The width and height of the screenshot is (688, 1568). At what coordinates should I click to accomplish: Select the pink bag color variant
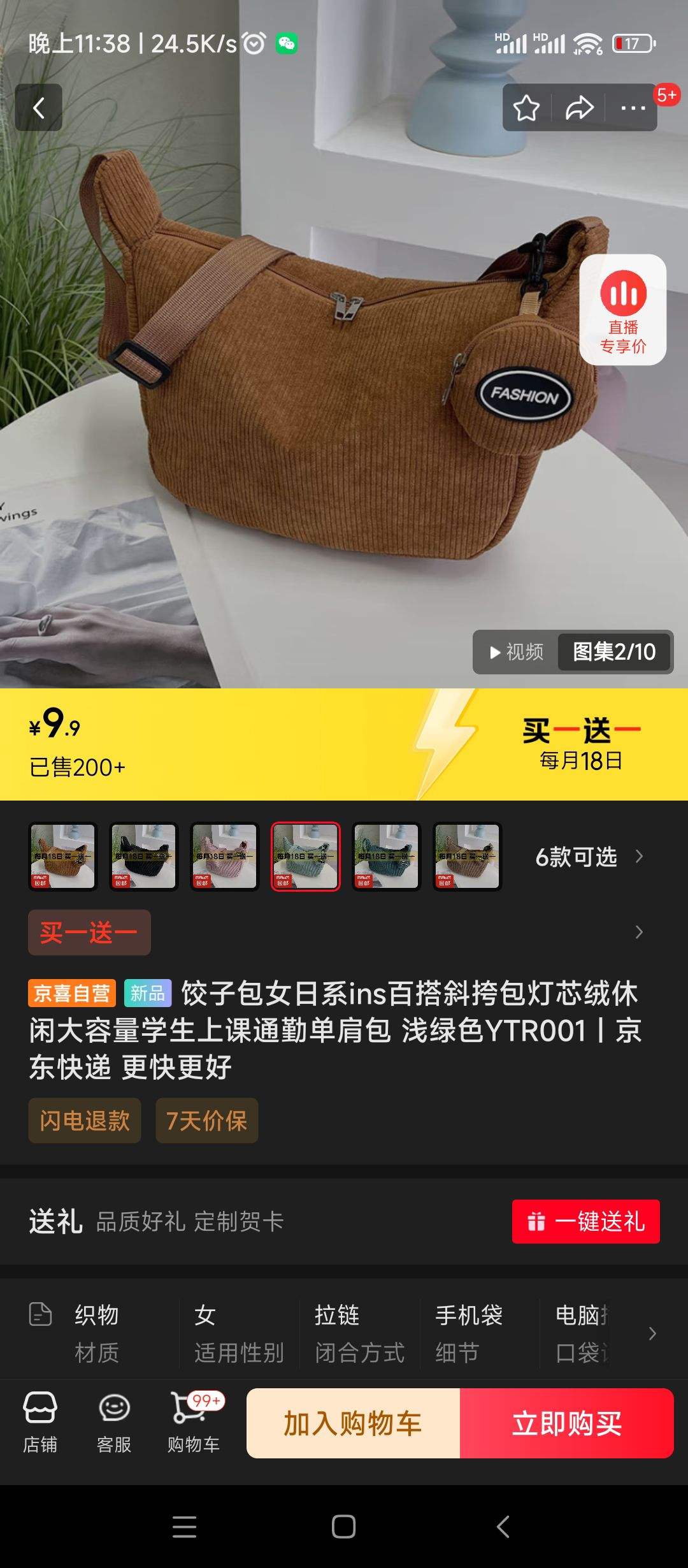(224, 857)
